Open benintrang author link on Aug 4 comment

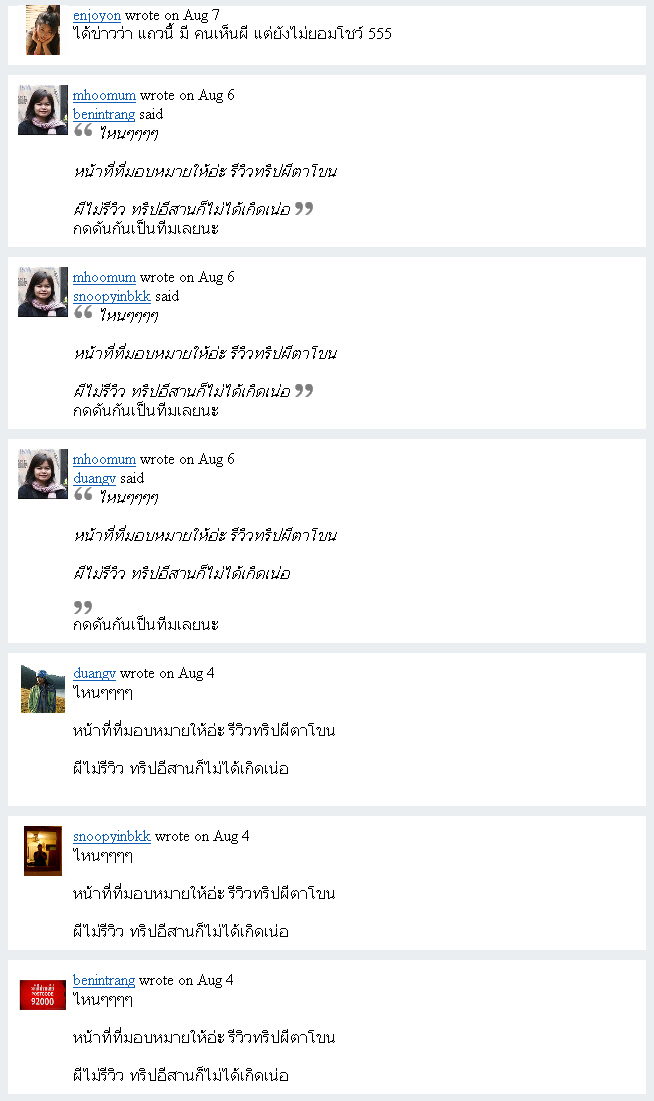tap(103, 981)
